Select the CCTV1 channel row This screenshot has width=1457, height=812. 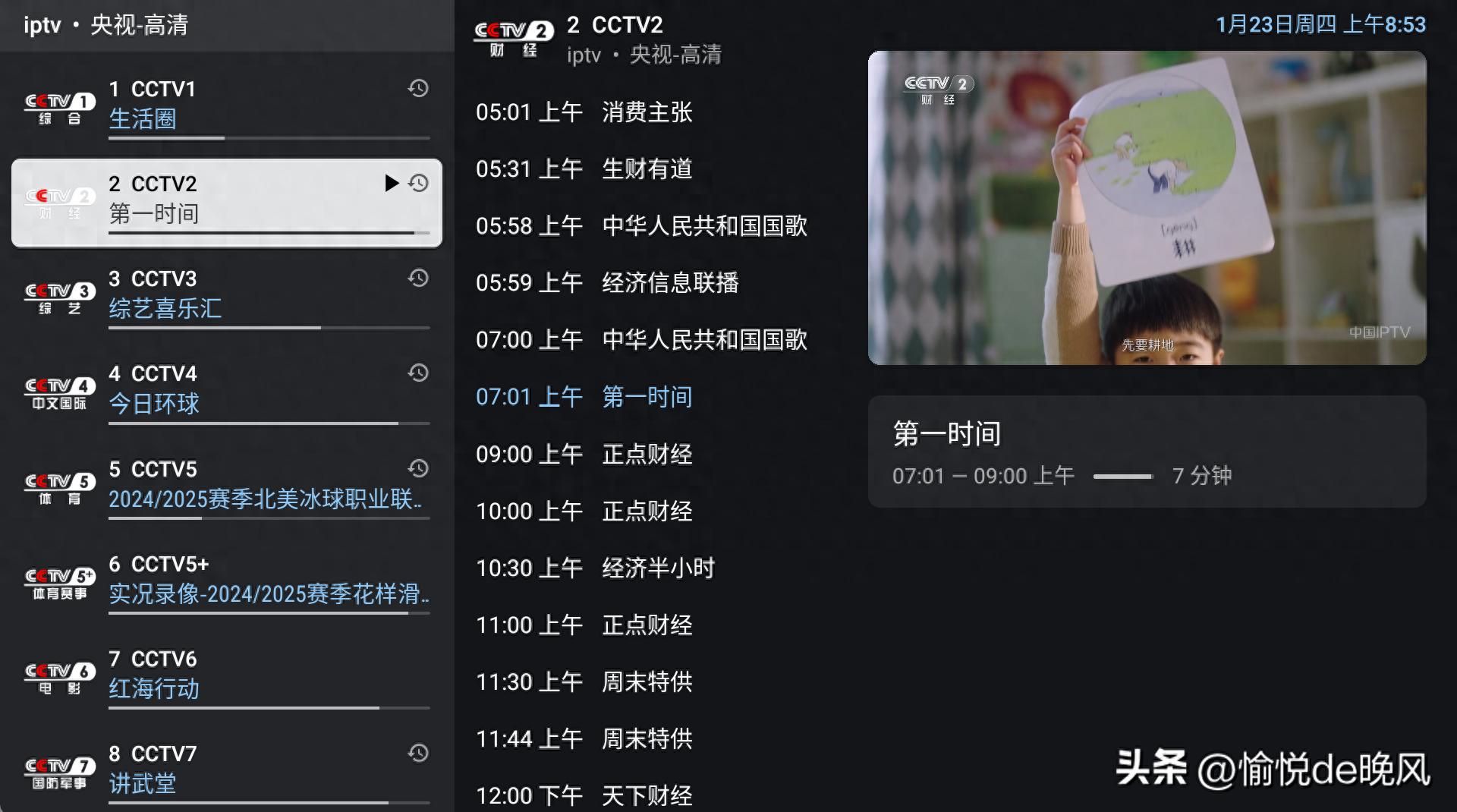tap(228, 106)
